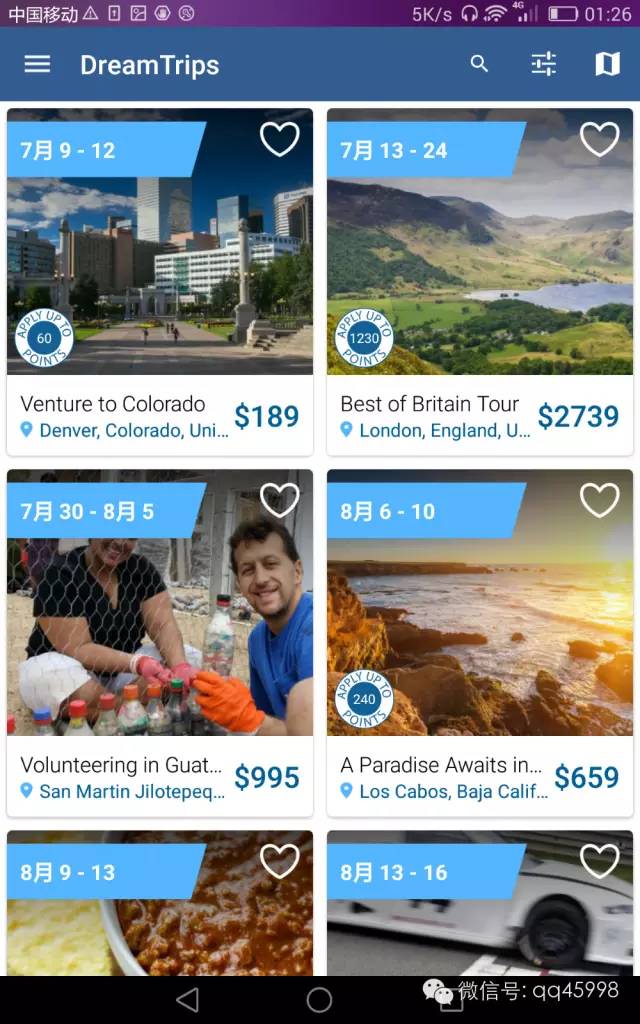Favorite the Venture to Colorado trip
Screen dimensions: 640x1024
coord(280,139)
